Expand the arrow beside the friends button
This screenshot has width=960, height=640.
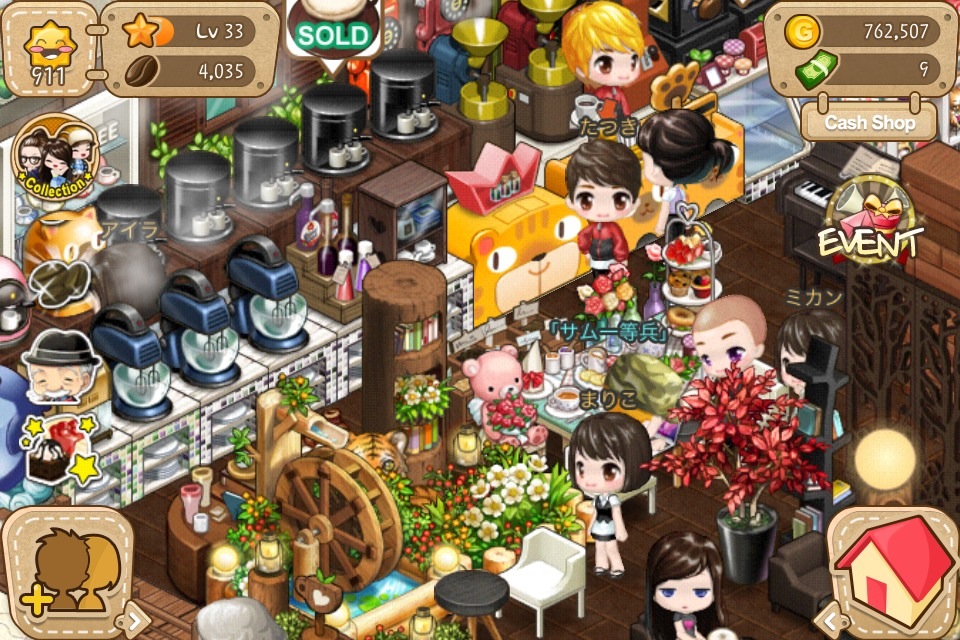tap(132, 621)
